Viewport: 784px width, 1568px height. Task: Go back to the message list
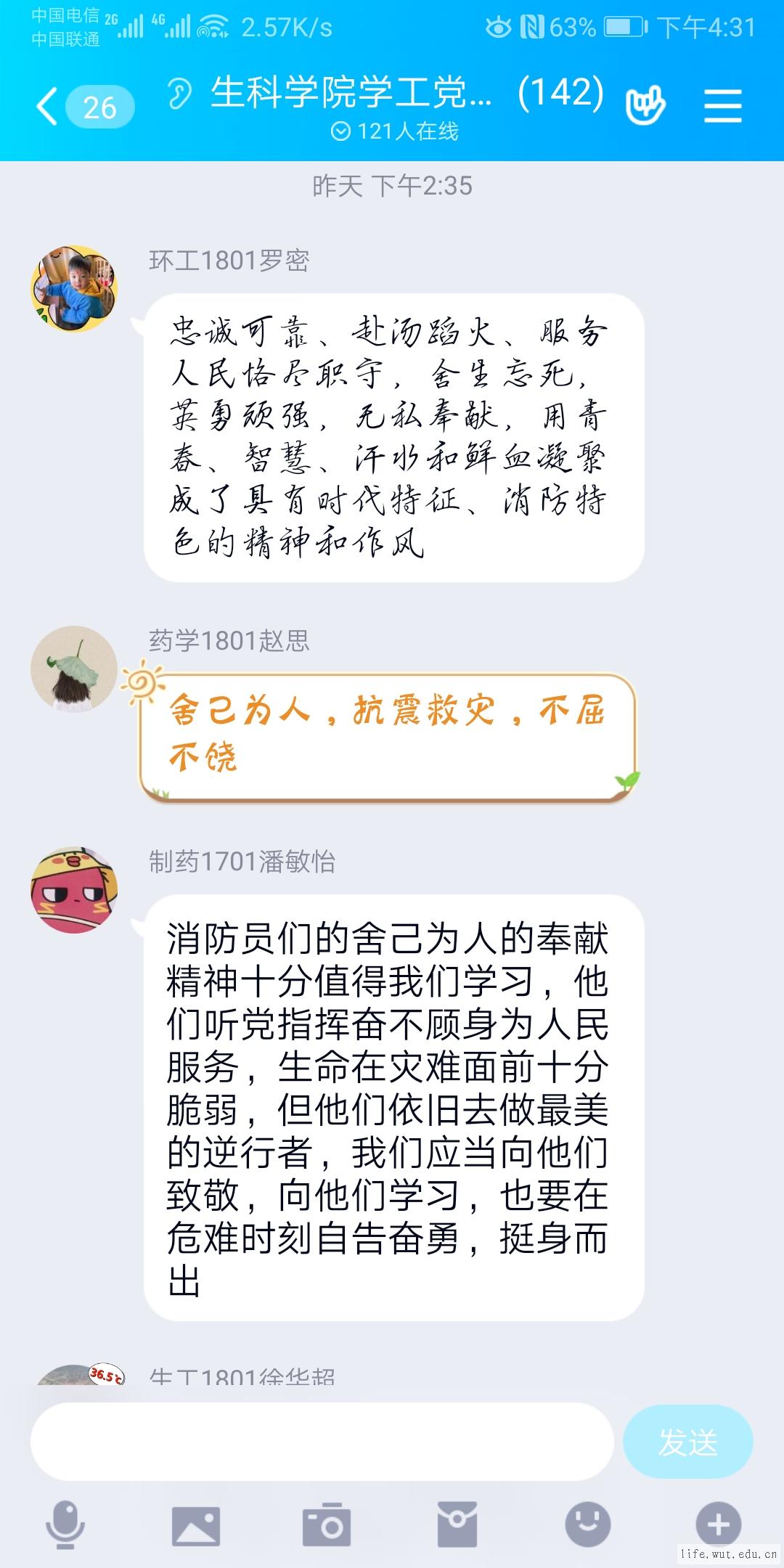[48, 107]
